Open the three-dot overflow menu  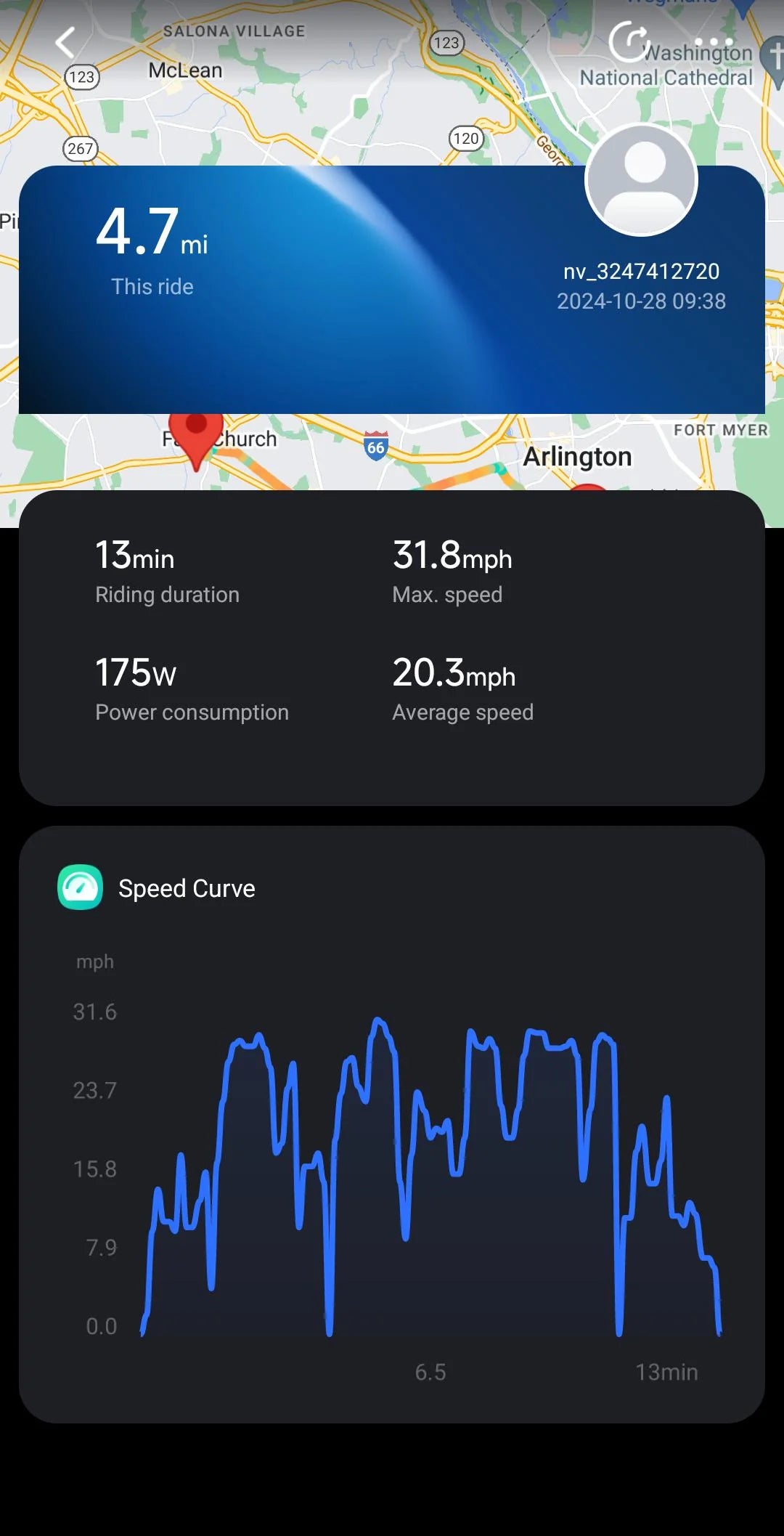click(x=714, y=42)
